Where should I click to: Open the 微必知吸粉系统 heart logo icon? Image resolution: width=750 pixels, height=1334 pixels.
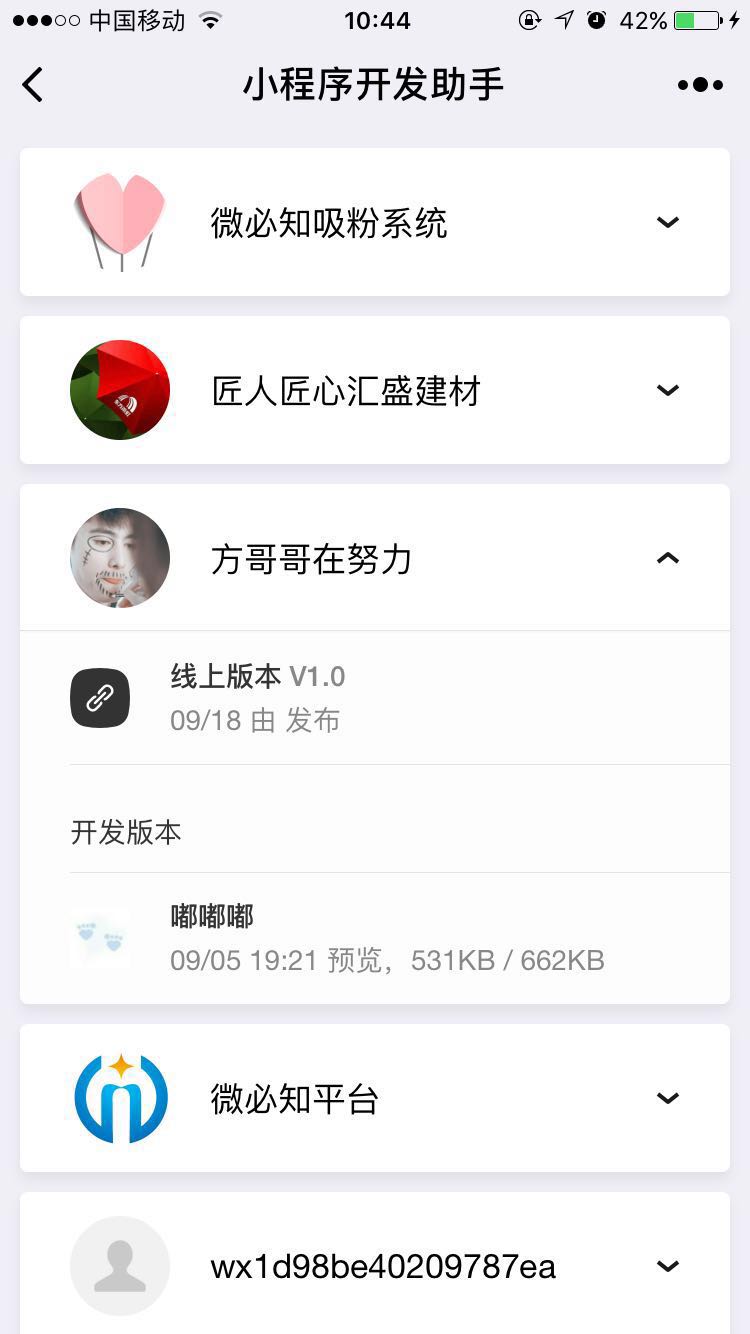pyautogui.click(x=119, y=221)
